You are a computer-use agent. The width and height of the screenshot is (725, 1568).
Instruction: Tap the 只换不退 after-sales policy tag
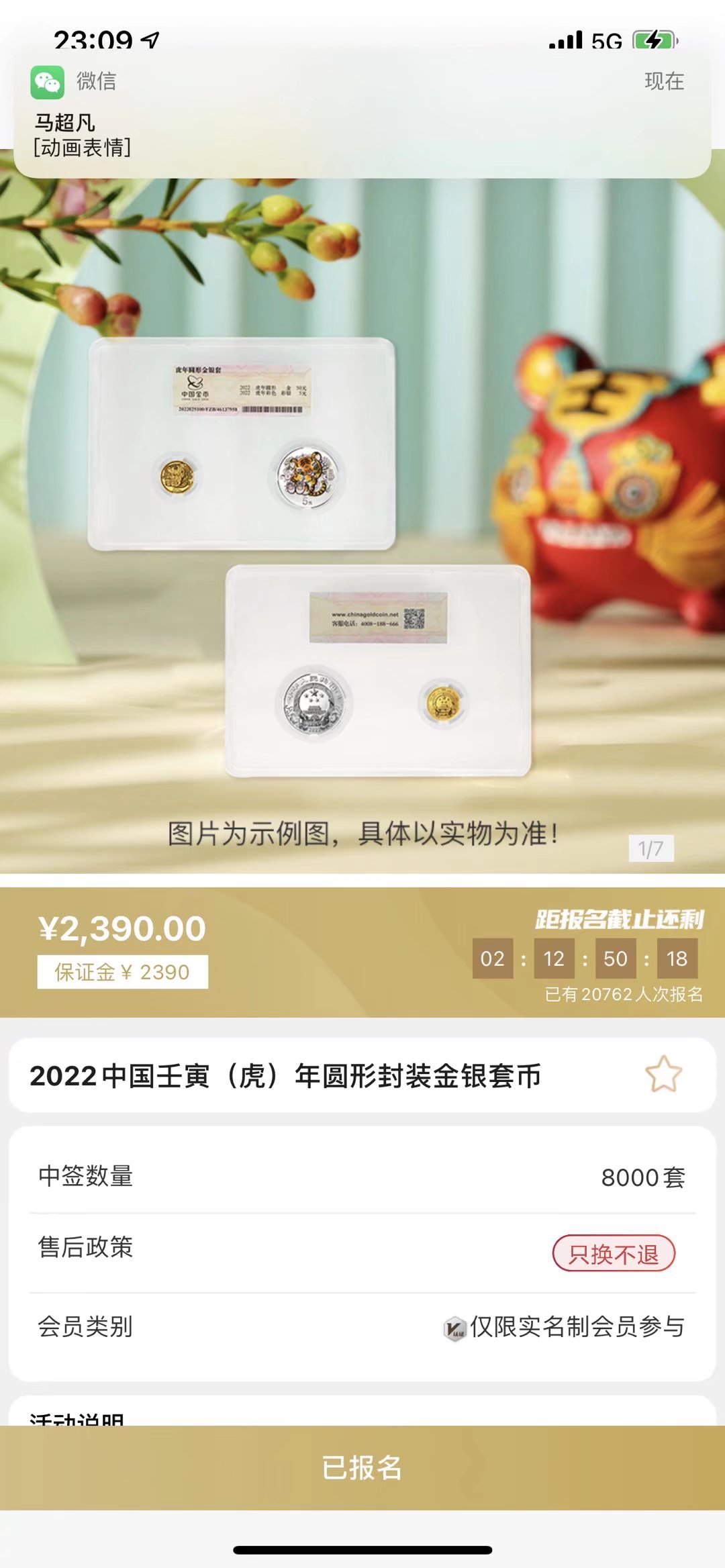[x=614, y=1253]
